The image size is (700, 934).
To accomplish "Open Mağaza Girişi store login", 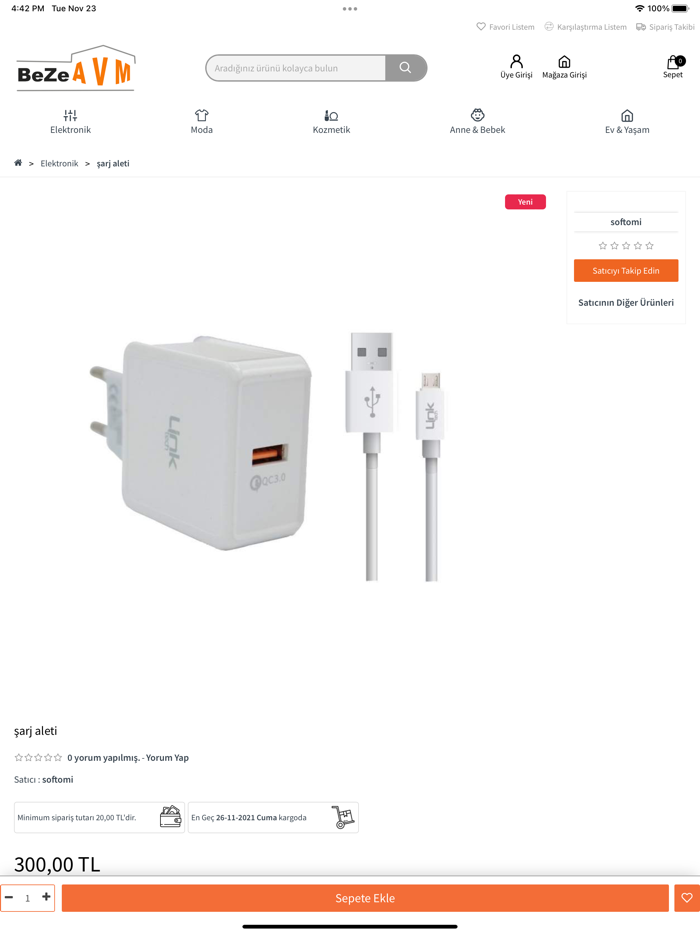I will [x=564, y=67].
